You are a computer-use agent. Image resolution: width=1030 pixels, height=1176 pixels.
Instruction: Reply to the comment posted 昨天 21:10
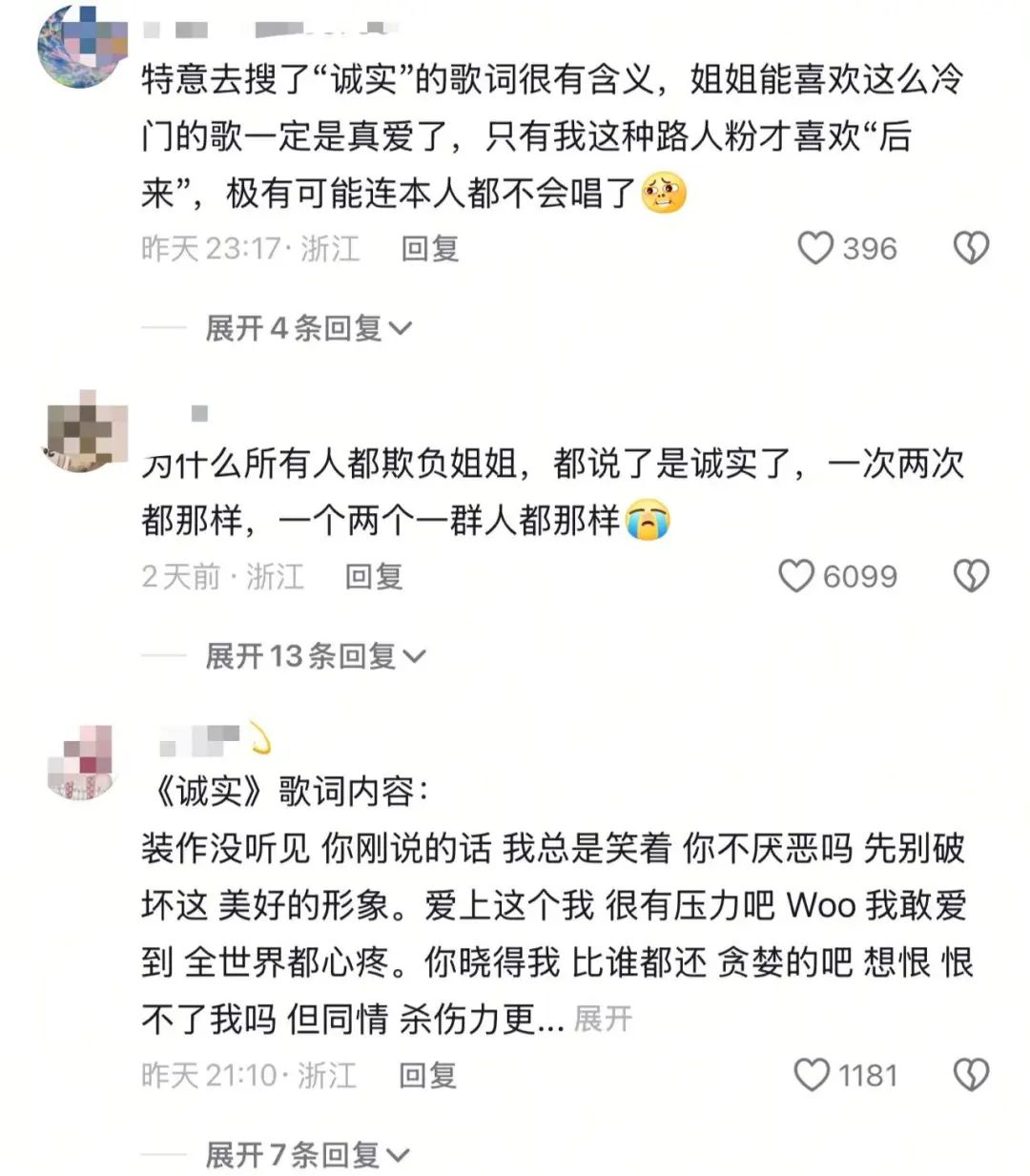427,1076
